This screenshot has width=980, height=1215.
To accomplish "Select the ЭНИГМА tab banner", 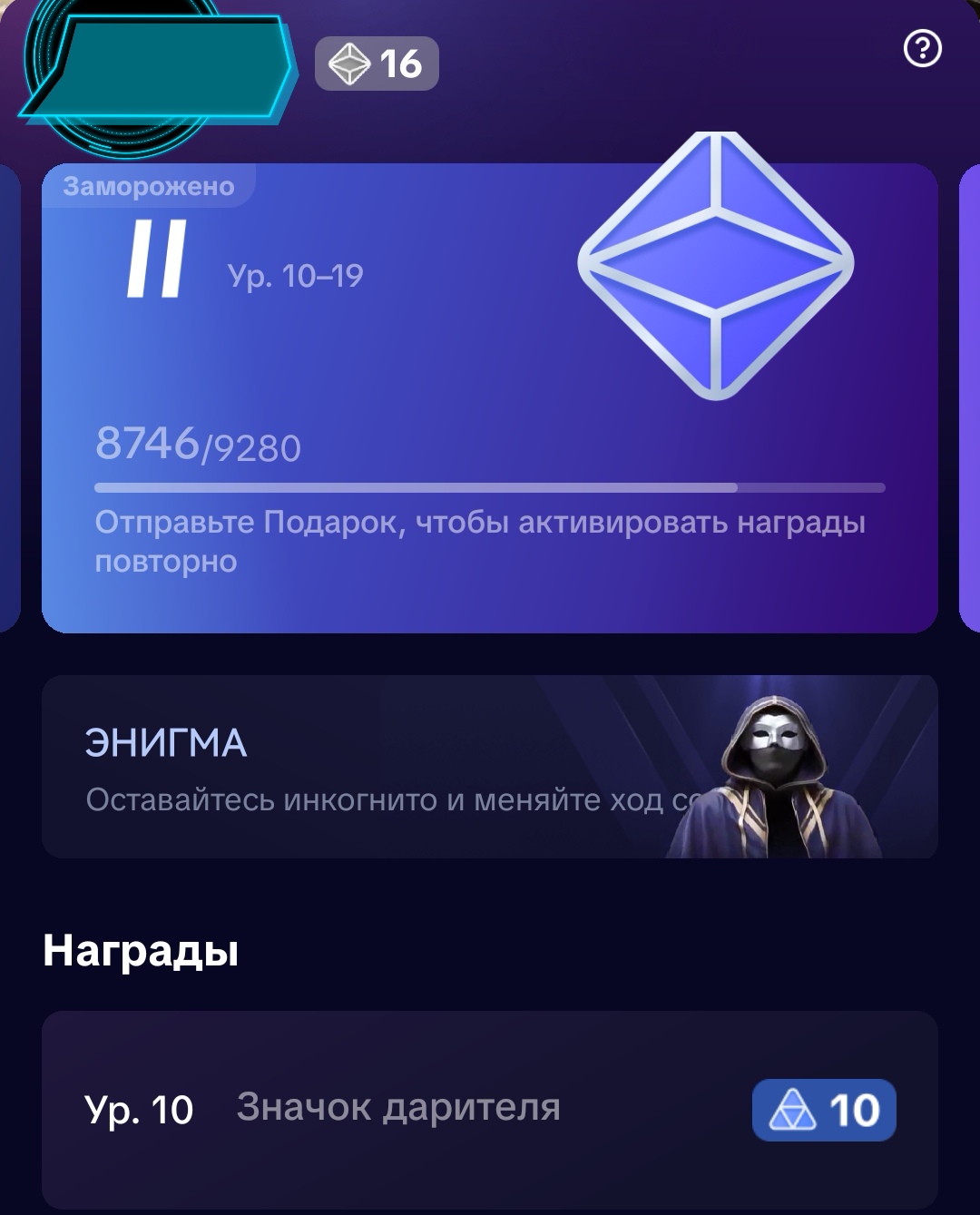I will [163, 740].
